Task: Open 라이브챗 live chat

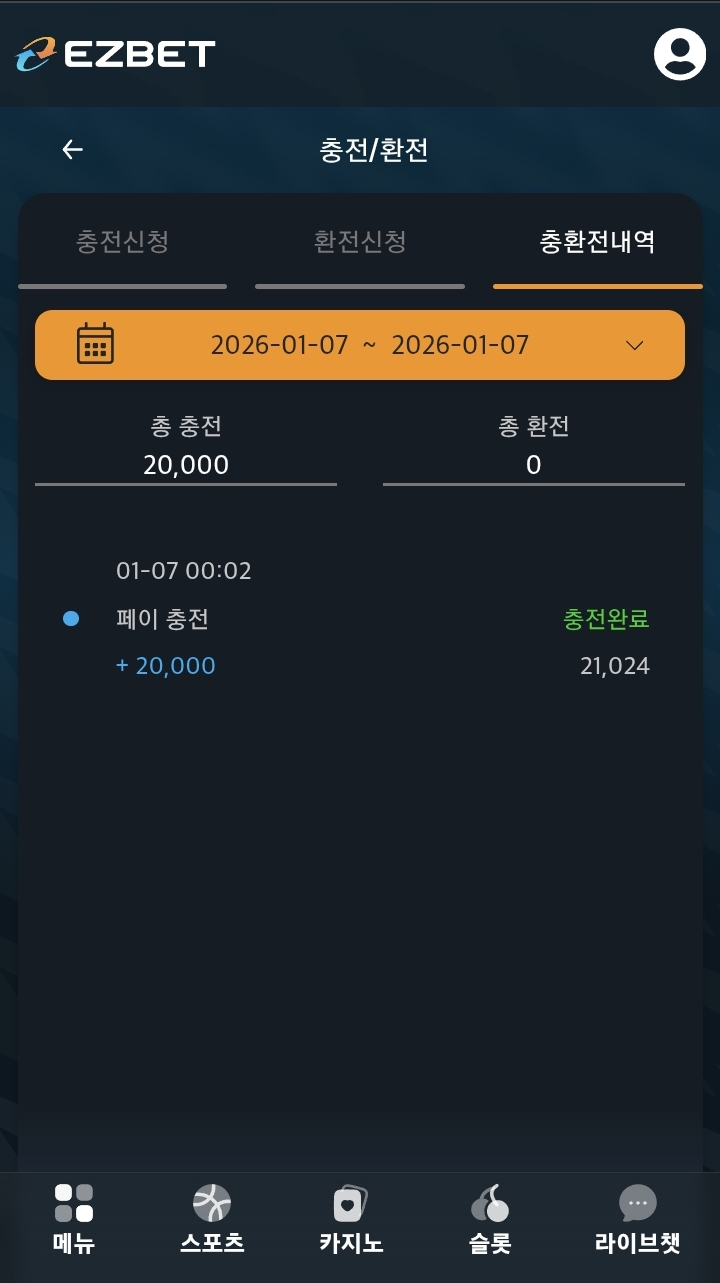Action: pos(637,1218)
